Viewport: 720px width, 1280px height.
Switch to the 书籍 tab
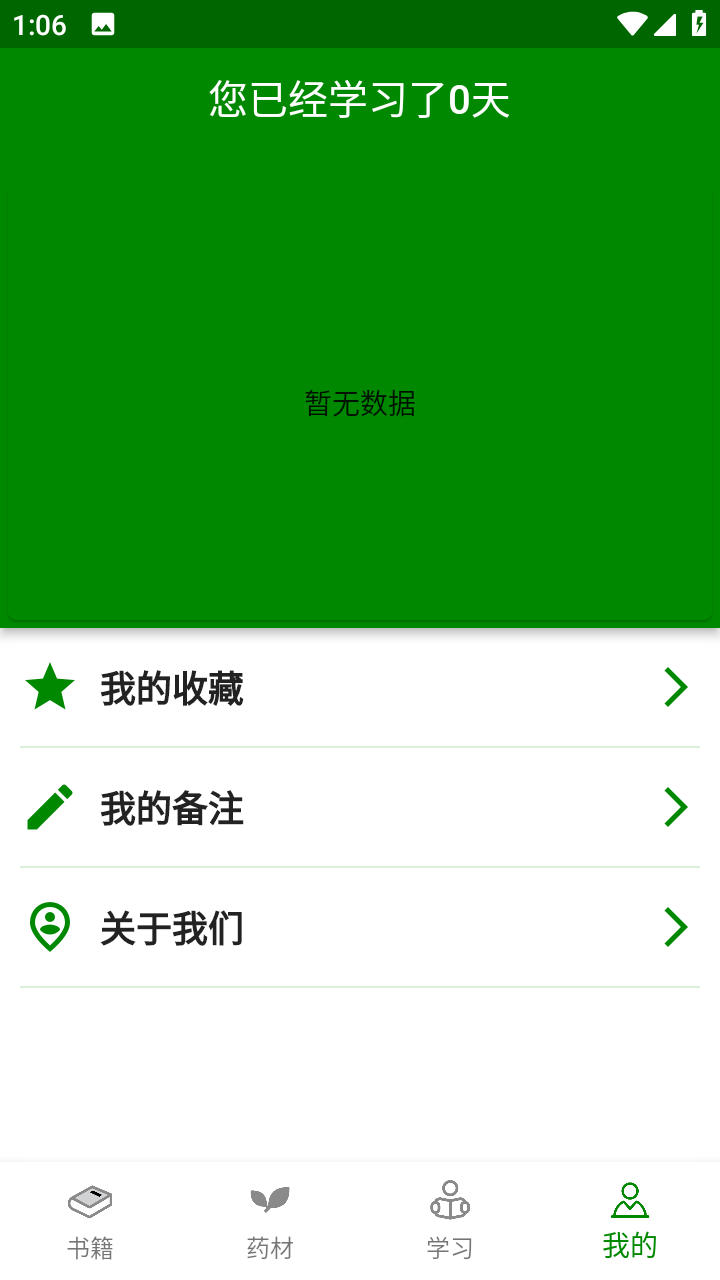coord(90,1218)
